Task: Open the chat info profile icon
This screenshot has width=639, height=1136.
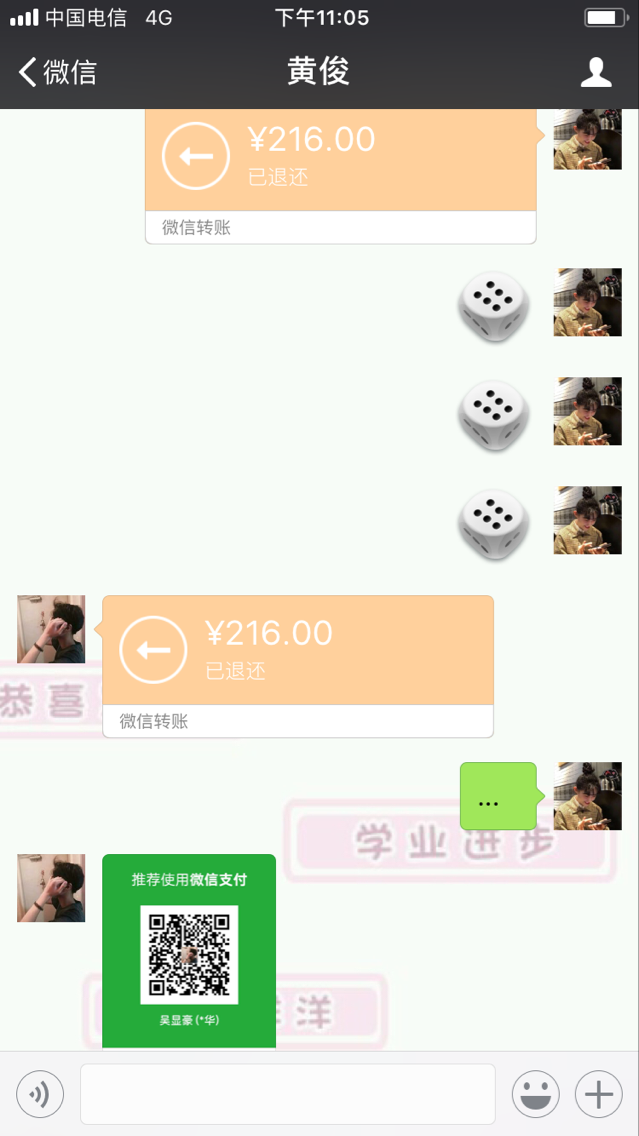Action: coord(596,72)
